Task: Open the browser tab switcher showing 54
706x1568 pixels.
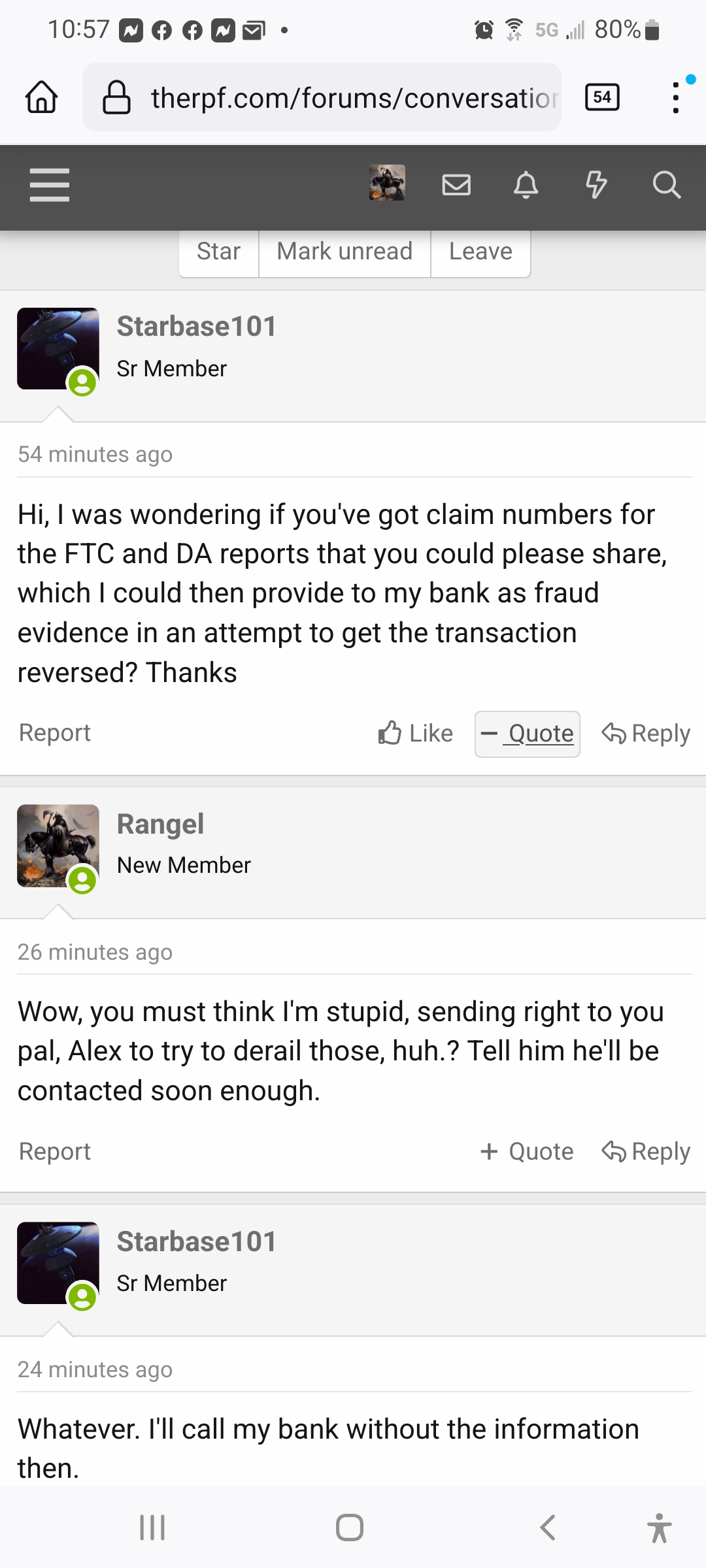Action: pos(602,97)
